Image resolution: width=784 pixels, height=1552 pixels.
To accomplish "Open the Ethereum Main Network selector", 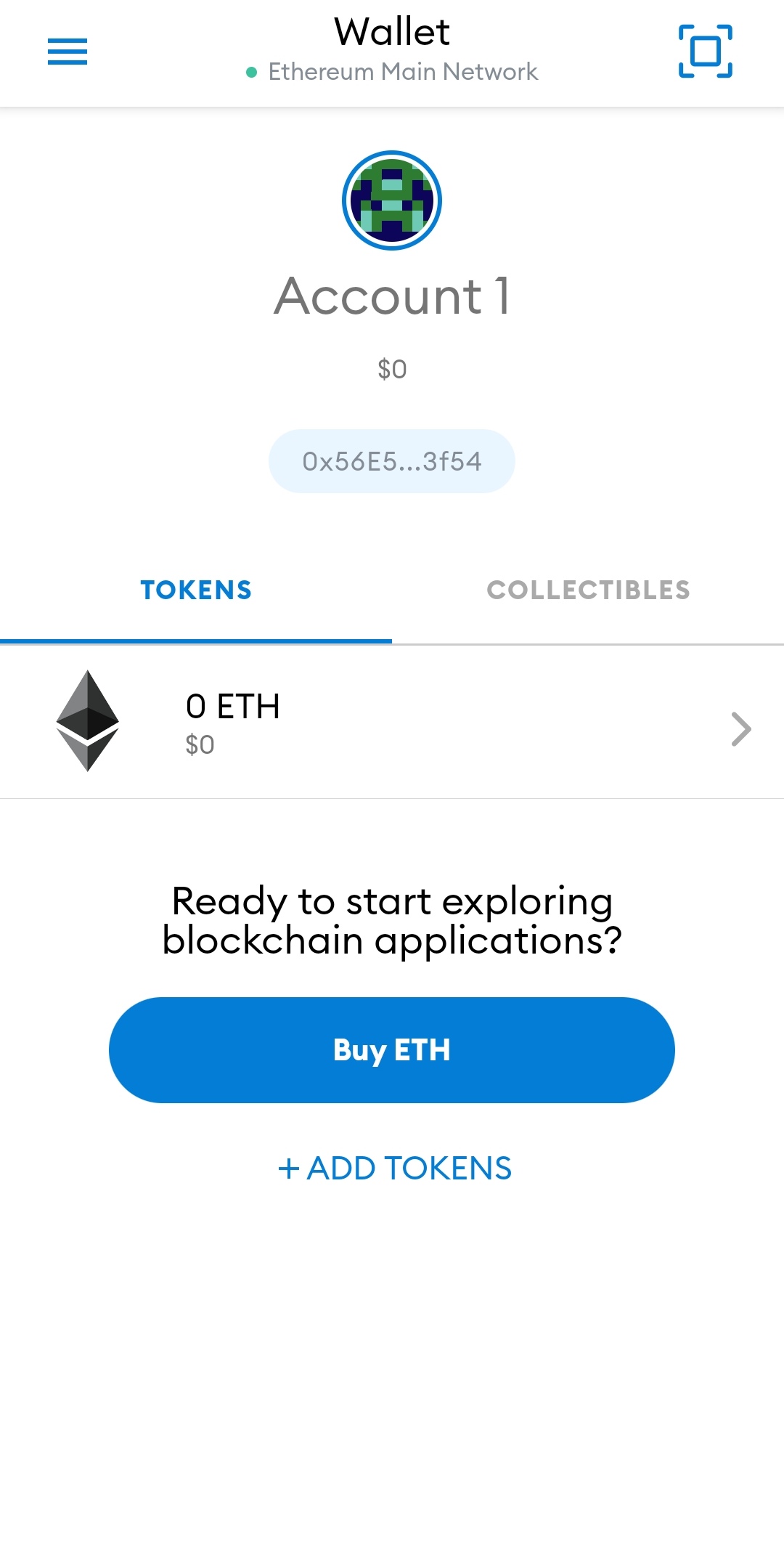I will [403, 71].
